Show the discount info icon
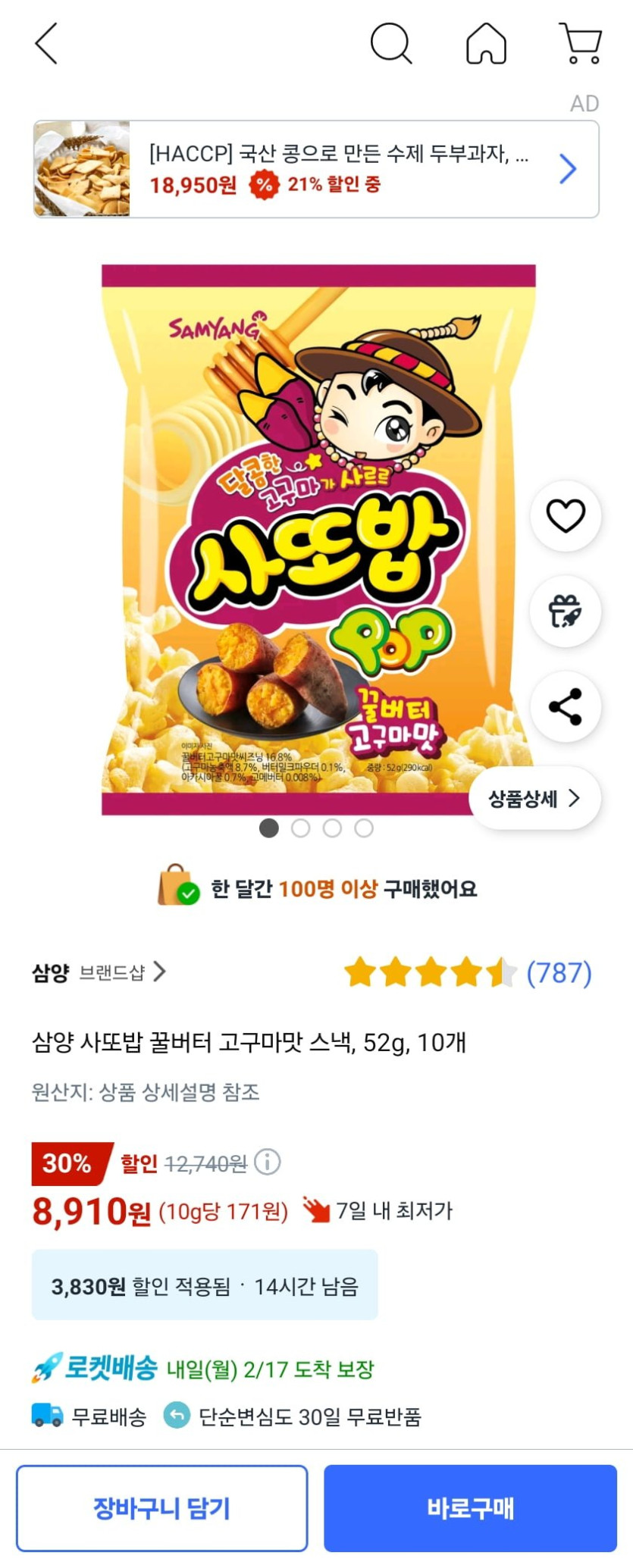Image resolution: width=633 pixels, height=1568 pixels. (x=267, y=1162)
